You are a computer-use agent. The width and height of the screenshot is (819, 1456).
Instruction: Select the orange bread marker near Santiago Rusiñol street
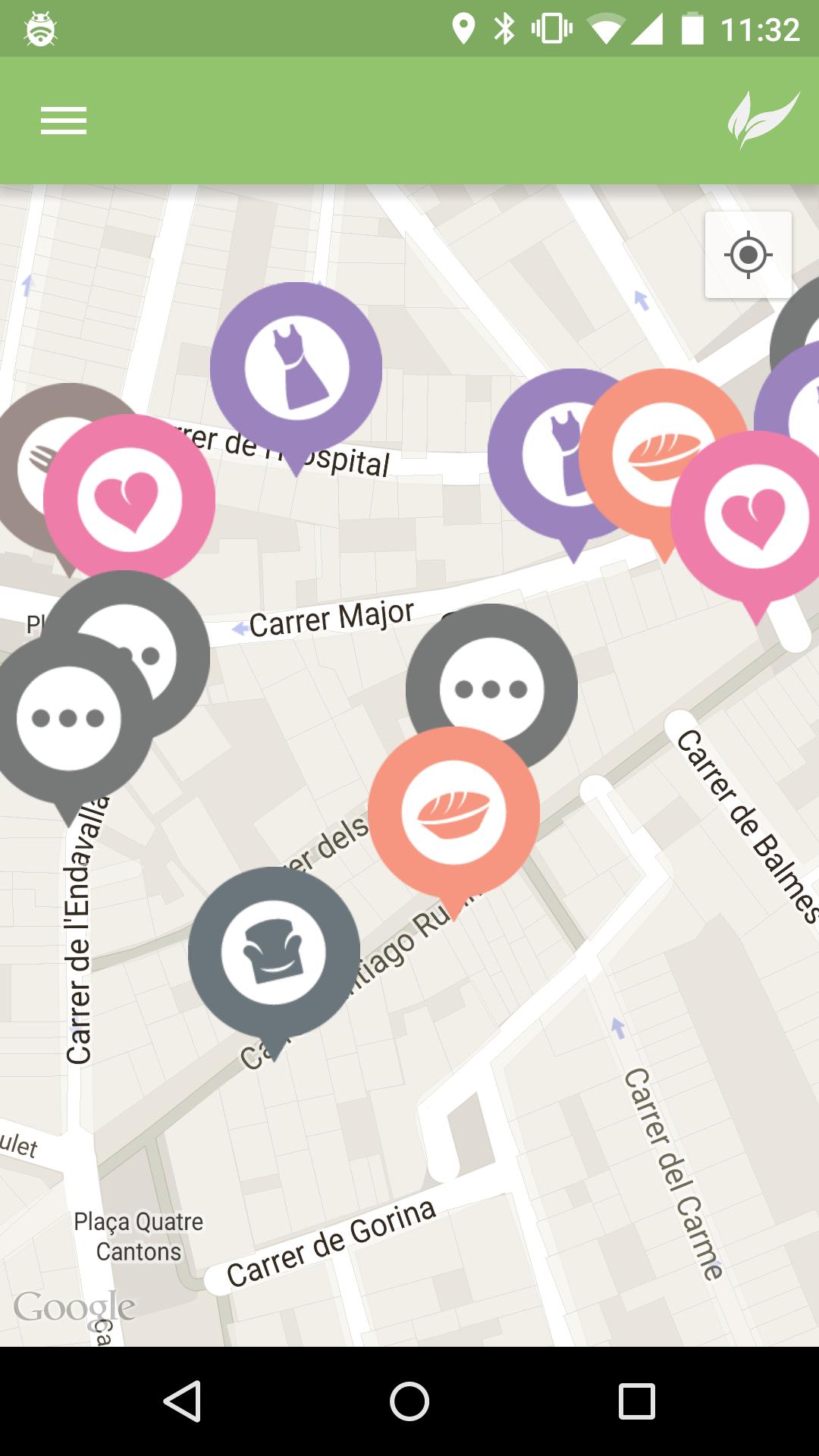tap(453, 813)
